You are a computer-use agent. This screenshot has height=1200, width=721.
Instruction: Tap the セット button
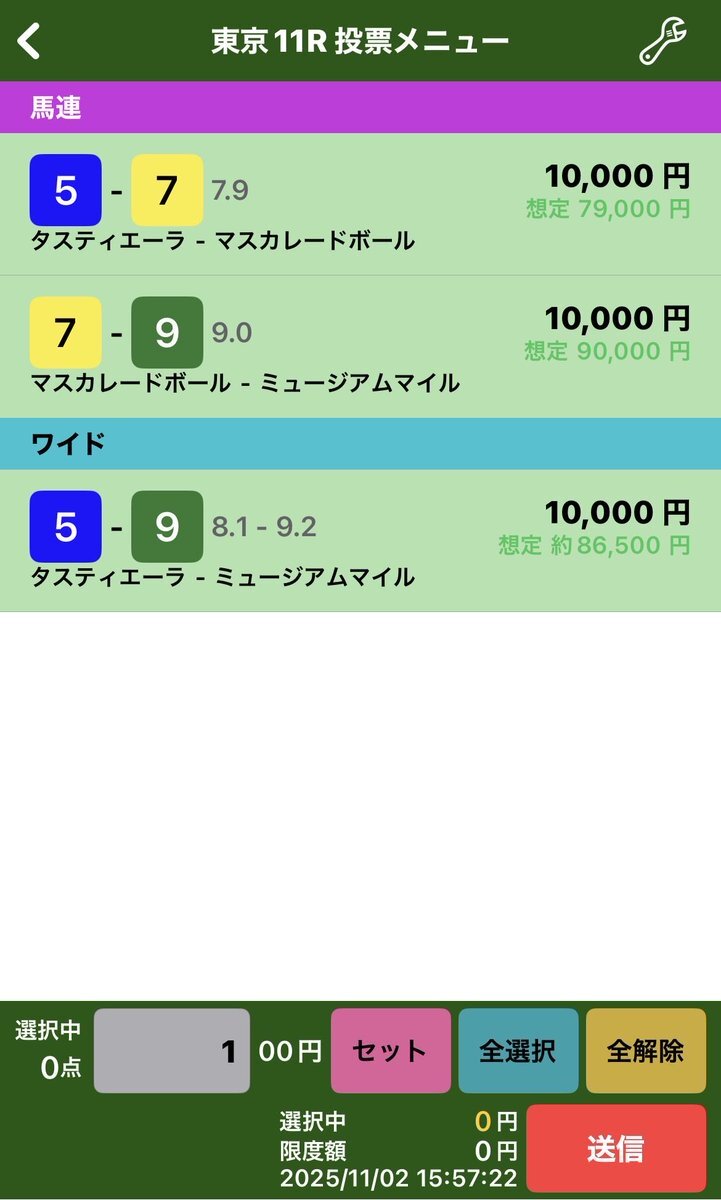390,1051
